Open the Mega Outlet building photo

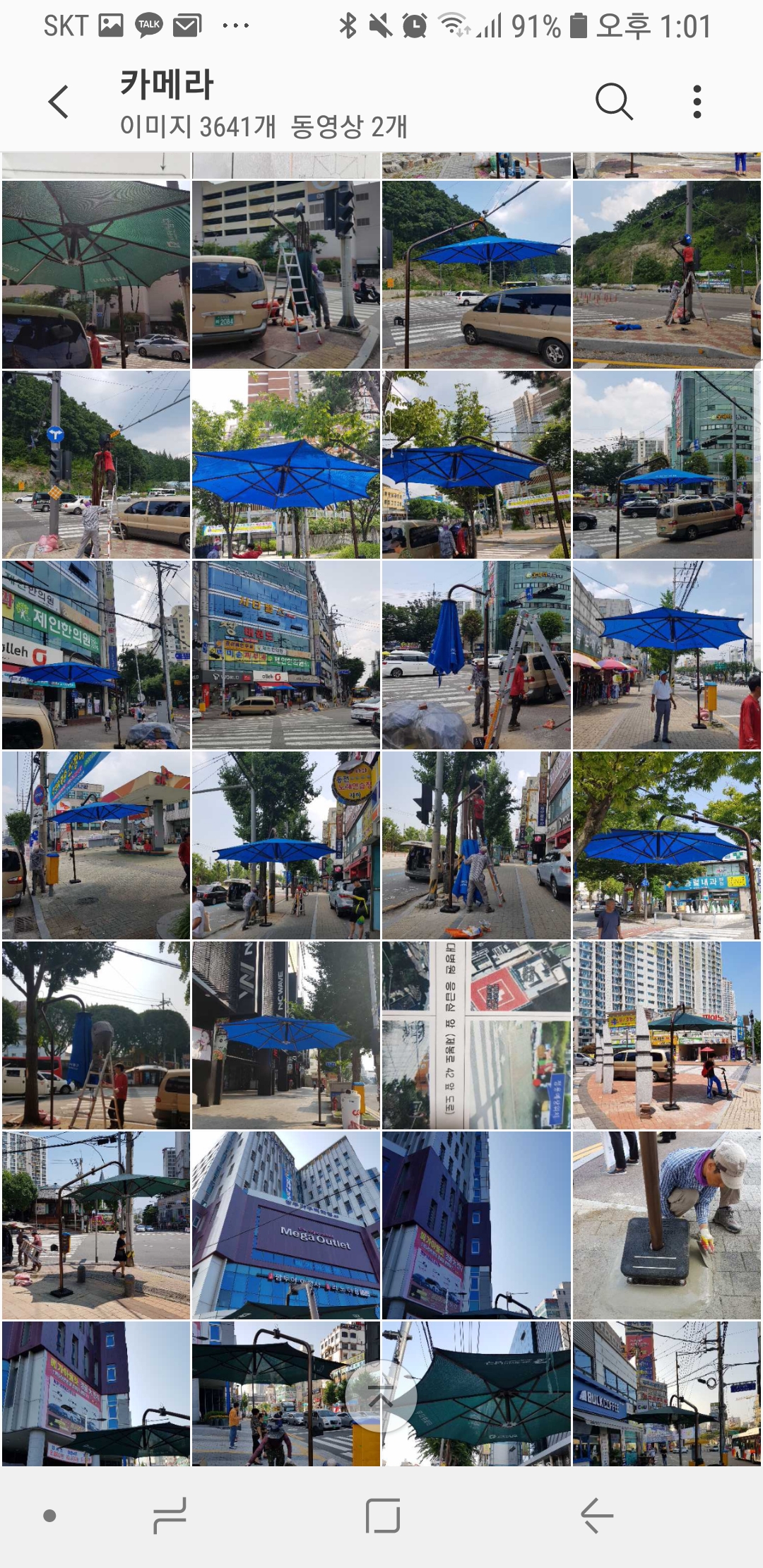[x=286, y=1225]
